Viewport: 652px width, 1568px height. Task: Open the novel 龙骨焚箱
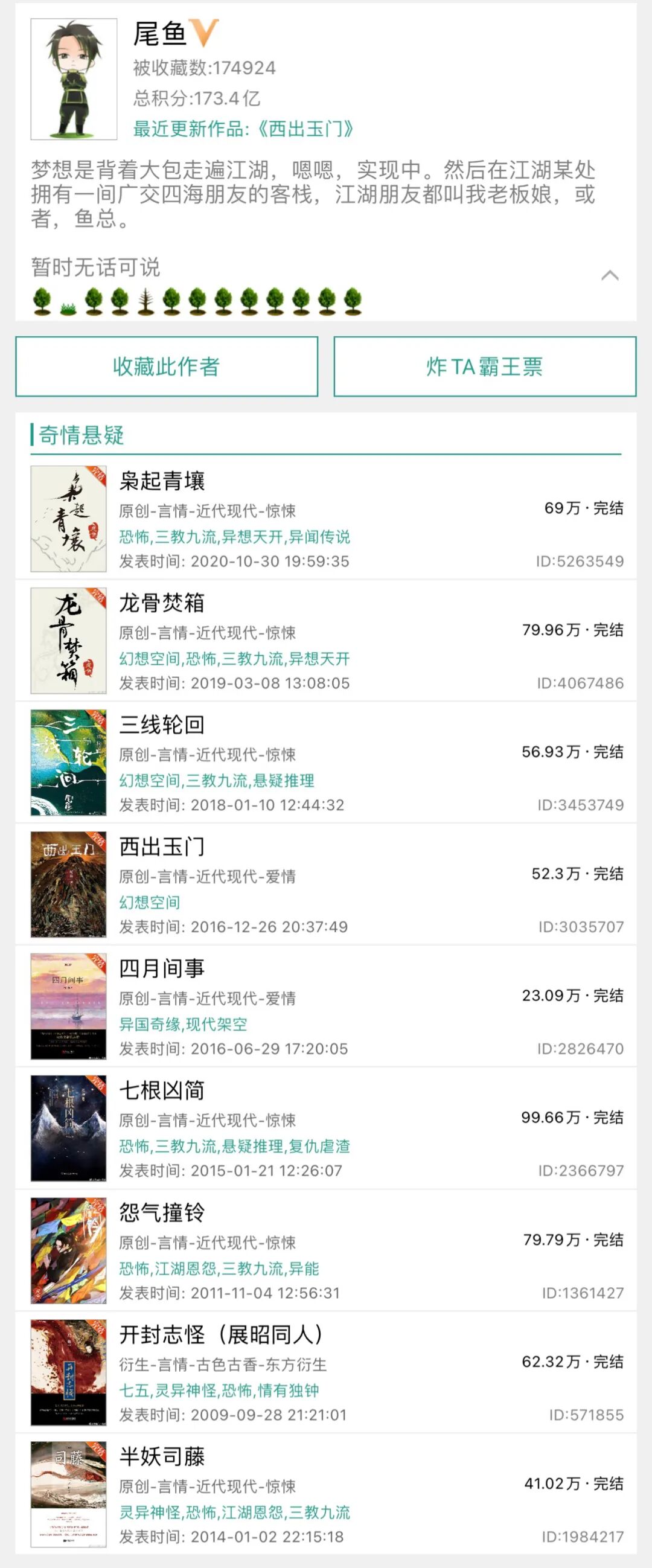point(162,603)
